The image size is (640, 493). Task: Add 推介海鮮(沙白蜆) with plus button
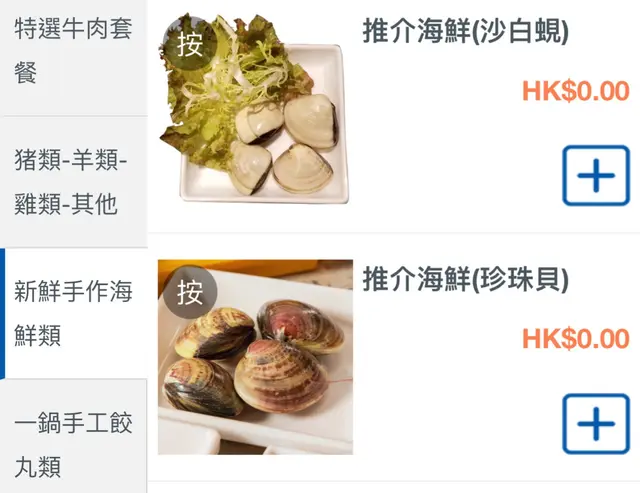pos(596,176)
